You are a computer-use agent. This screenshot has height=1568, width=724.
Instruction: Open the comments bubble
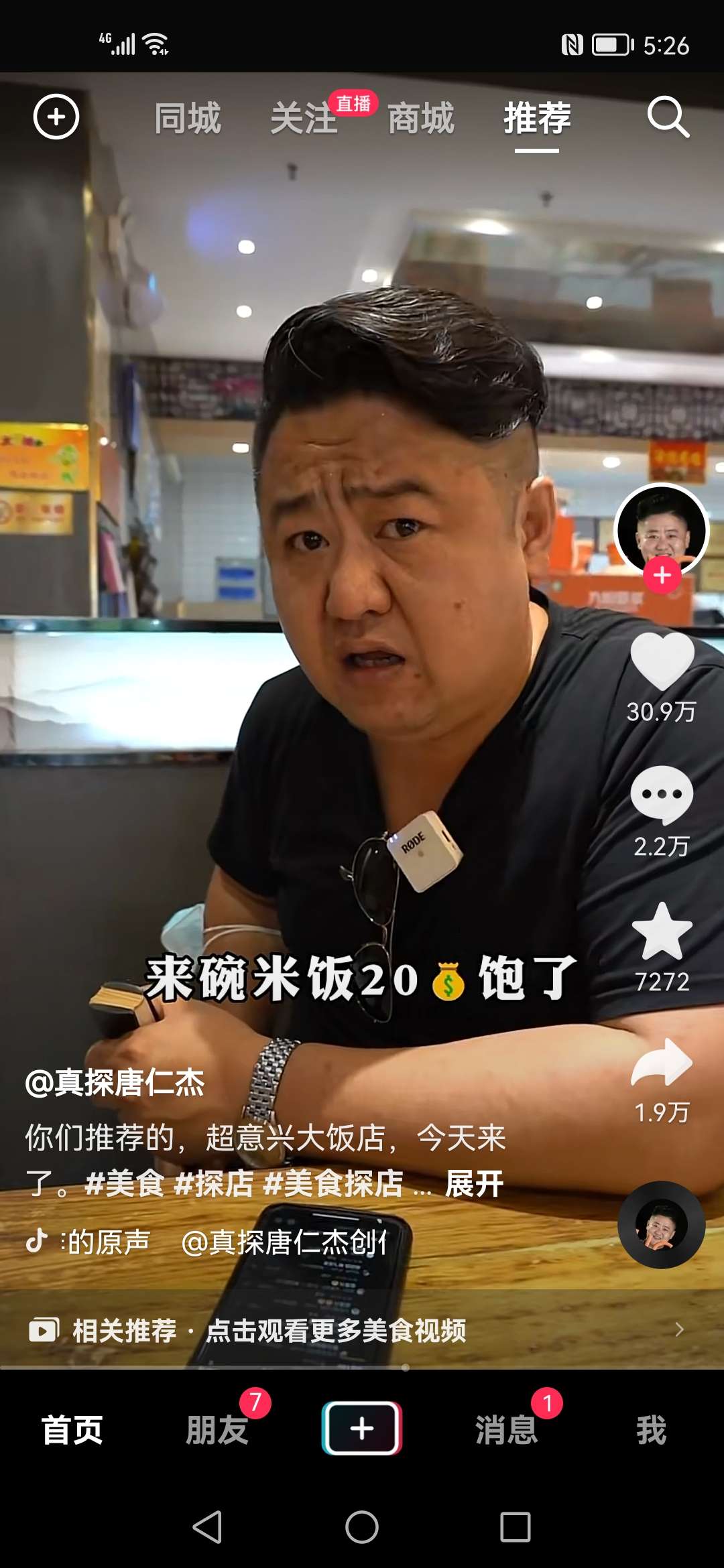click(662, 795)
